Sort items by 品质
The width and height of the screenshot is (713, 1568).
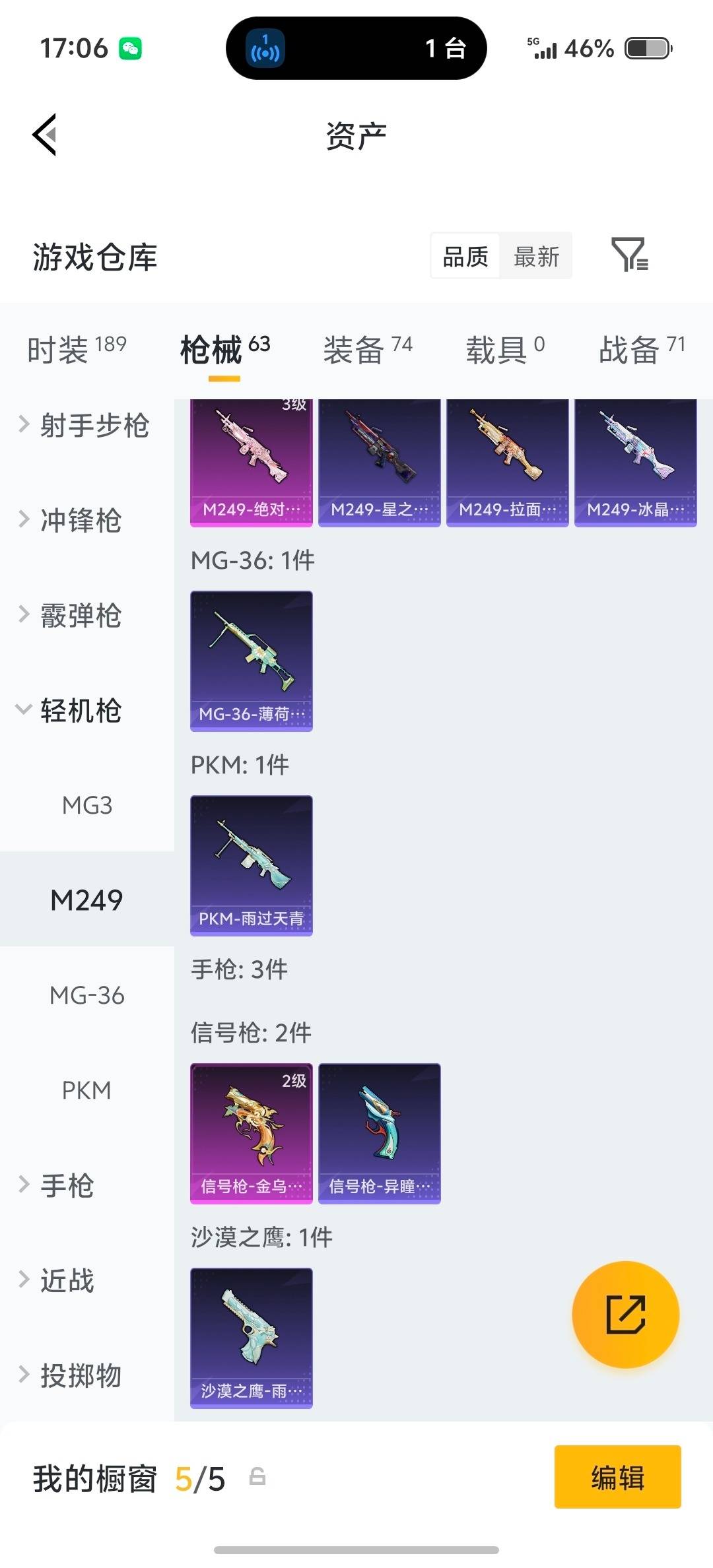[x=464, y=256]
